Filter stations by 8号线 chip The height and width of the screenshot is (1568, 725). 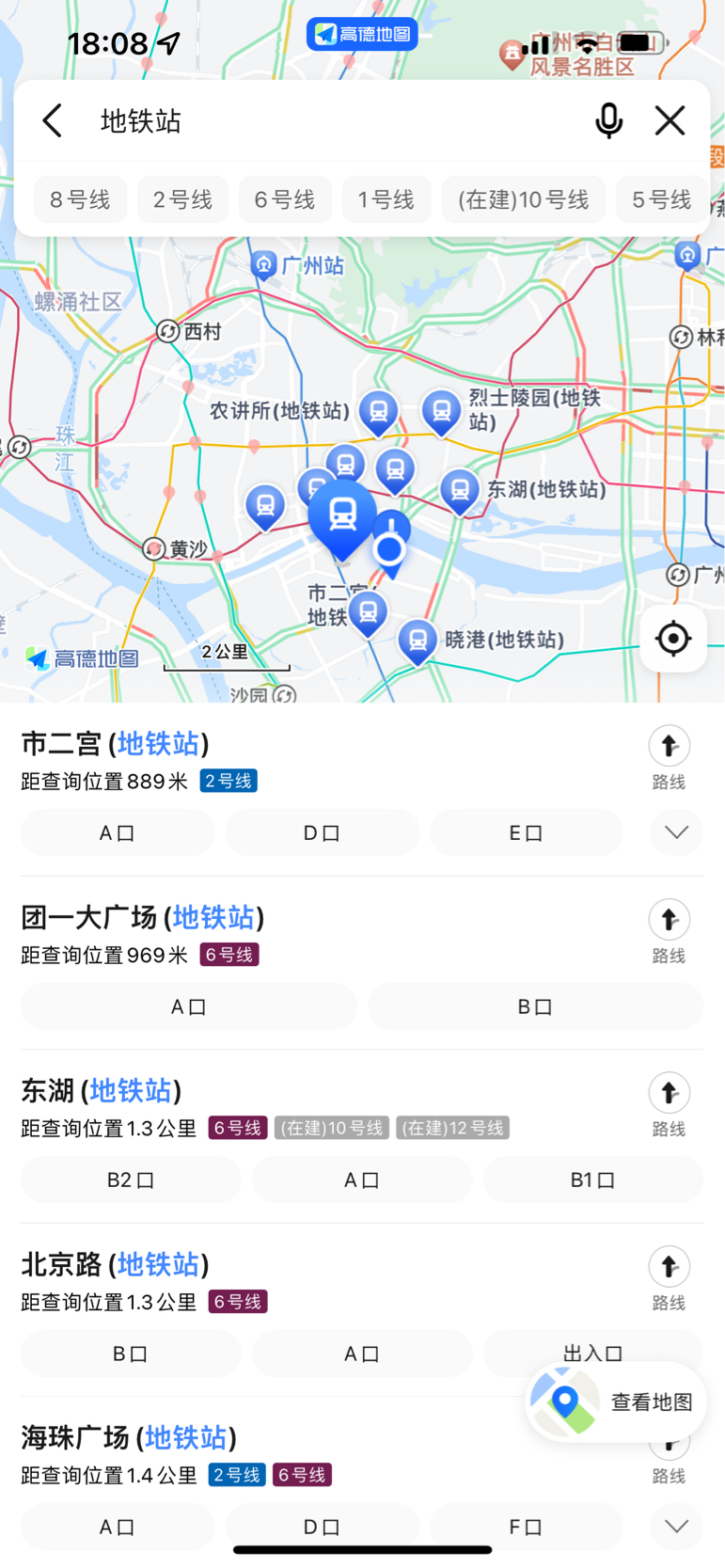80,199
